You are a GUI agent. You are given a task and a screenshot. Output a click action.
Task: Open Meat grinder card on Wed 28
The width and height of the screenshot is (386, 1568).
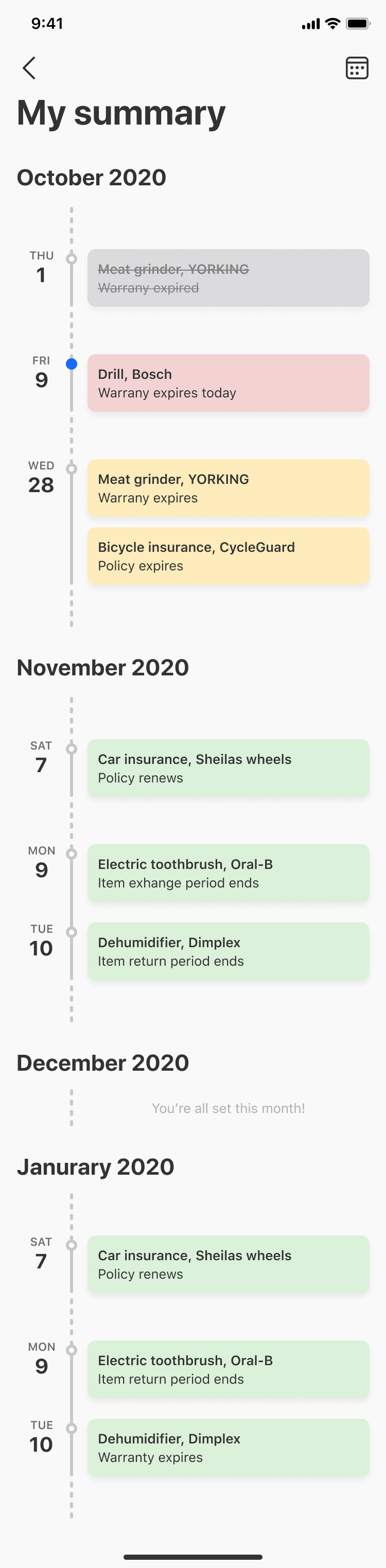[229, 488]
